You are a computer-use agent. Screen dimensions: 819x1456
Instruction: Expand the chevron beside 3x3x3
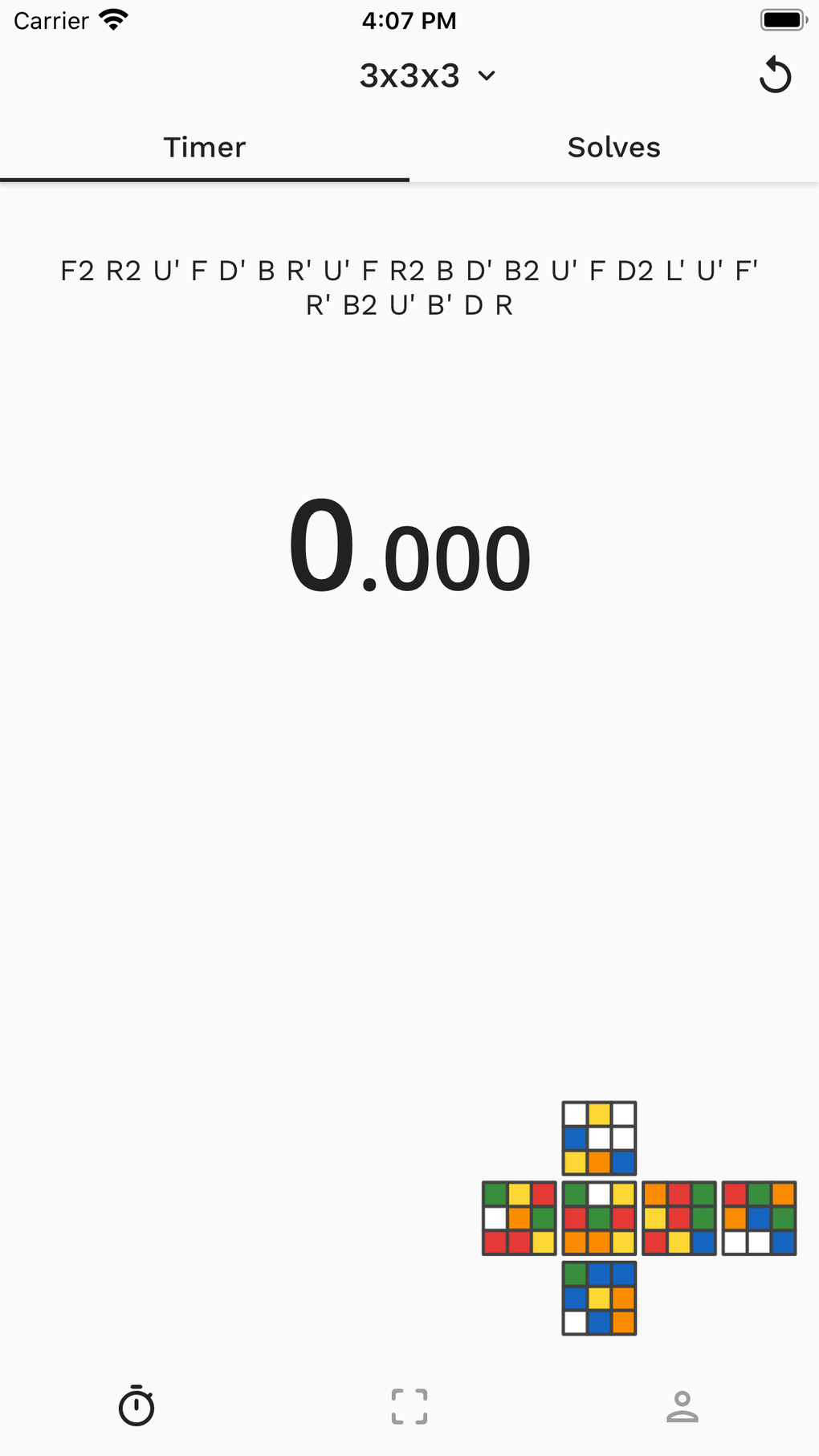486,76
